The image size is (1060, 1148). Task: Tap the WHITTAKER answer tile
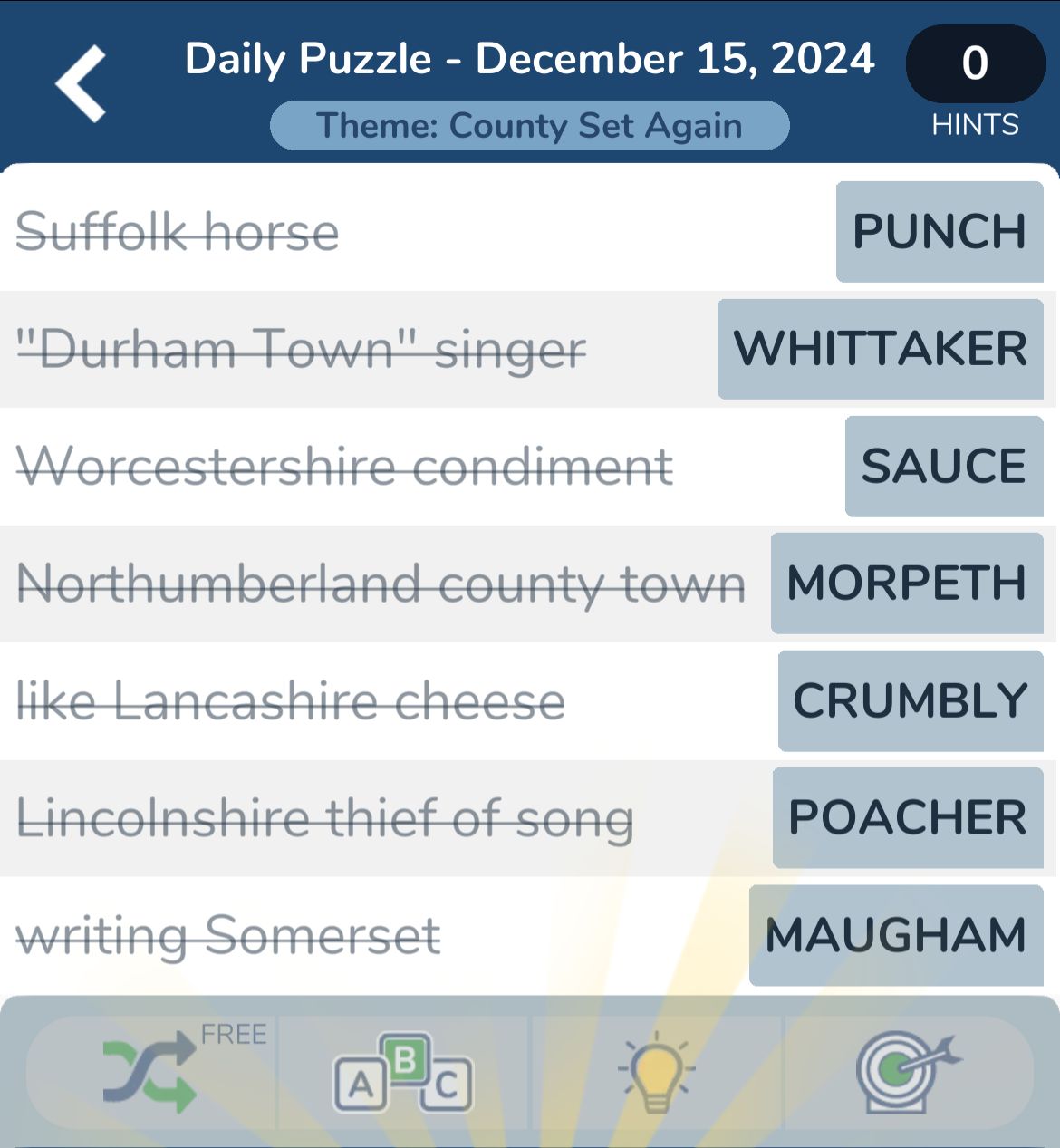point(880,350)
